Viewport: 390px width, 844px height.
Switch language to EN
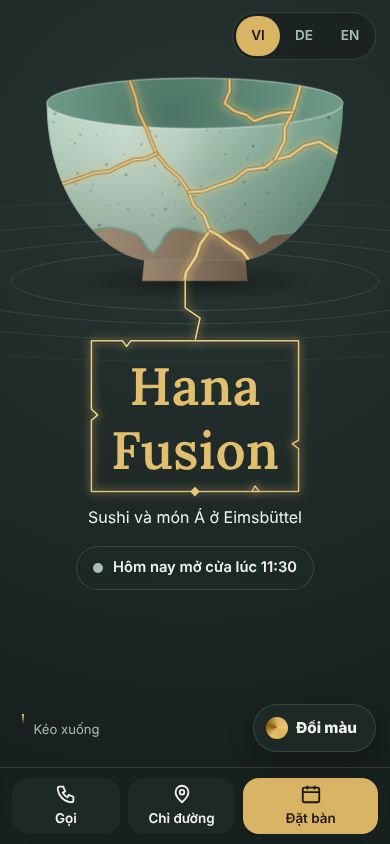pos(350,36)
